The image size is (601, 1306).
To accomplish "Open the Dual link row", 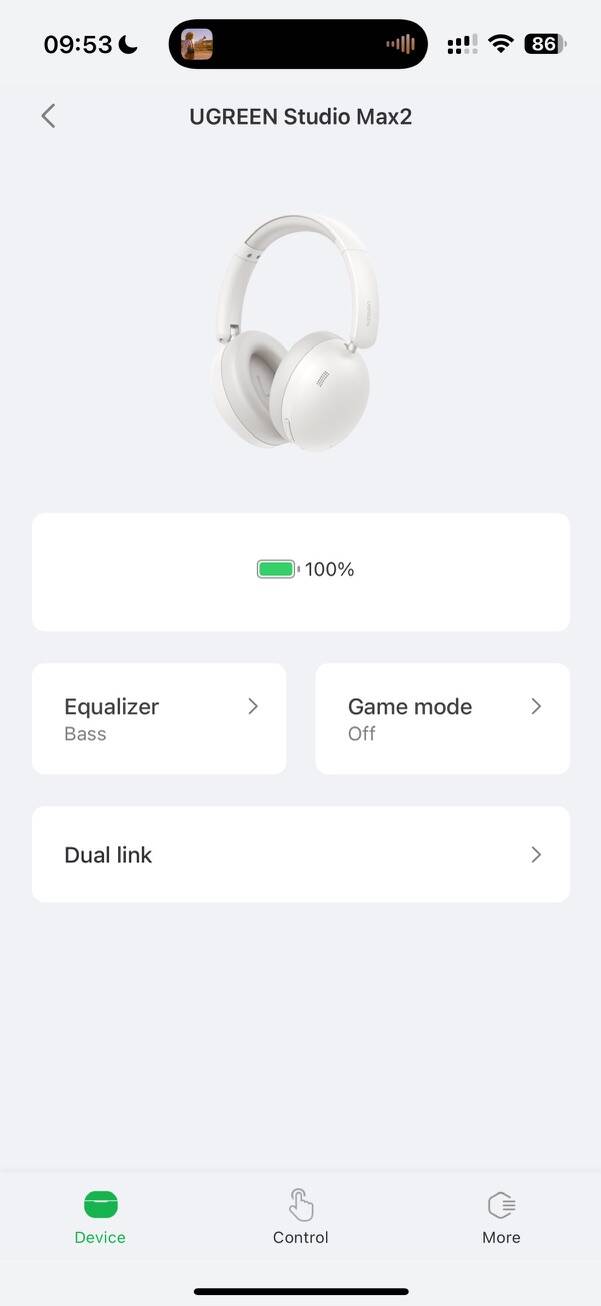I will click(300, 855).
